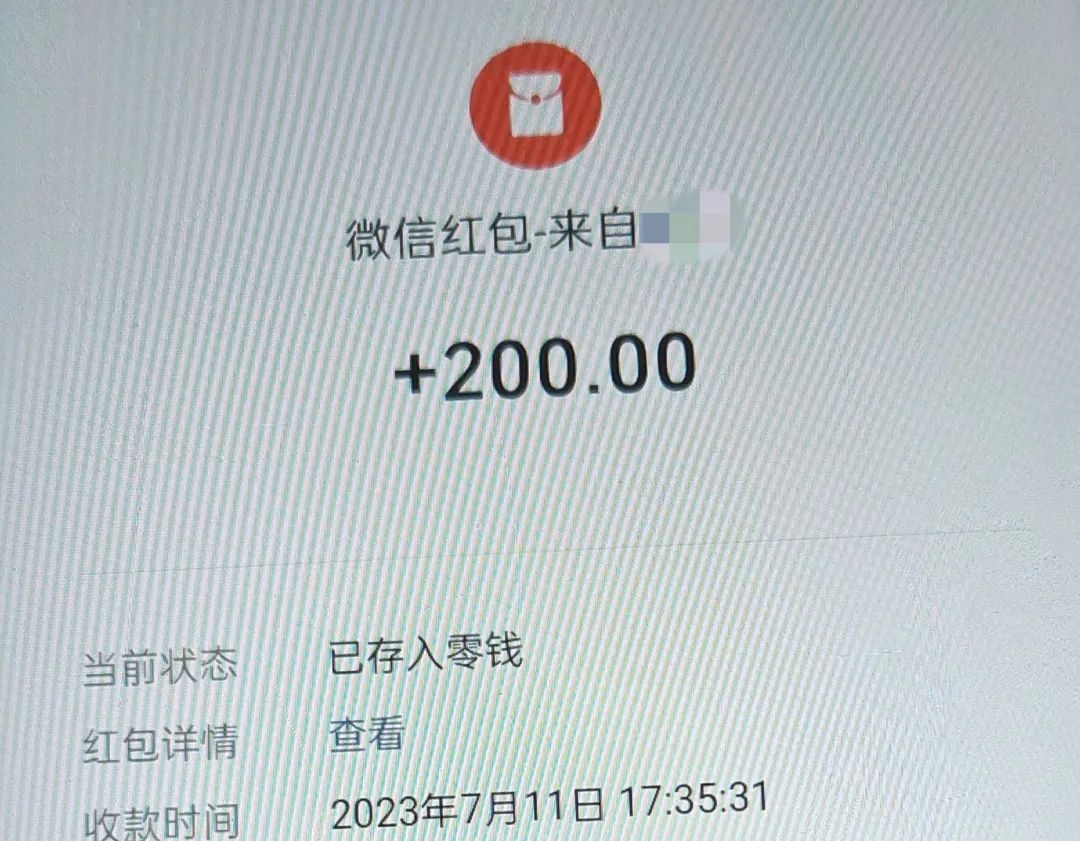This screenshot has width=1080, height=841.
Task: Open the red packet details via 查看
Action: point(366,737)
